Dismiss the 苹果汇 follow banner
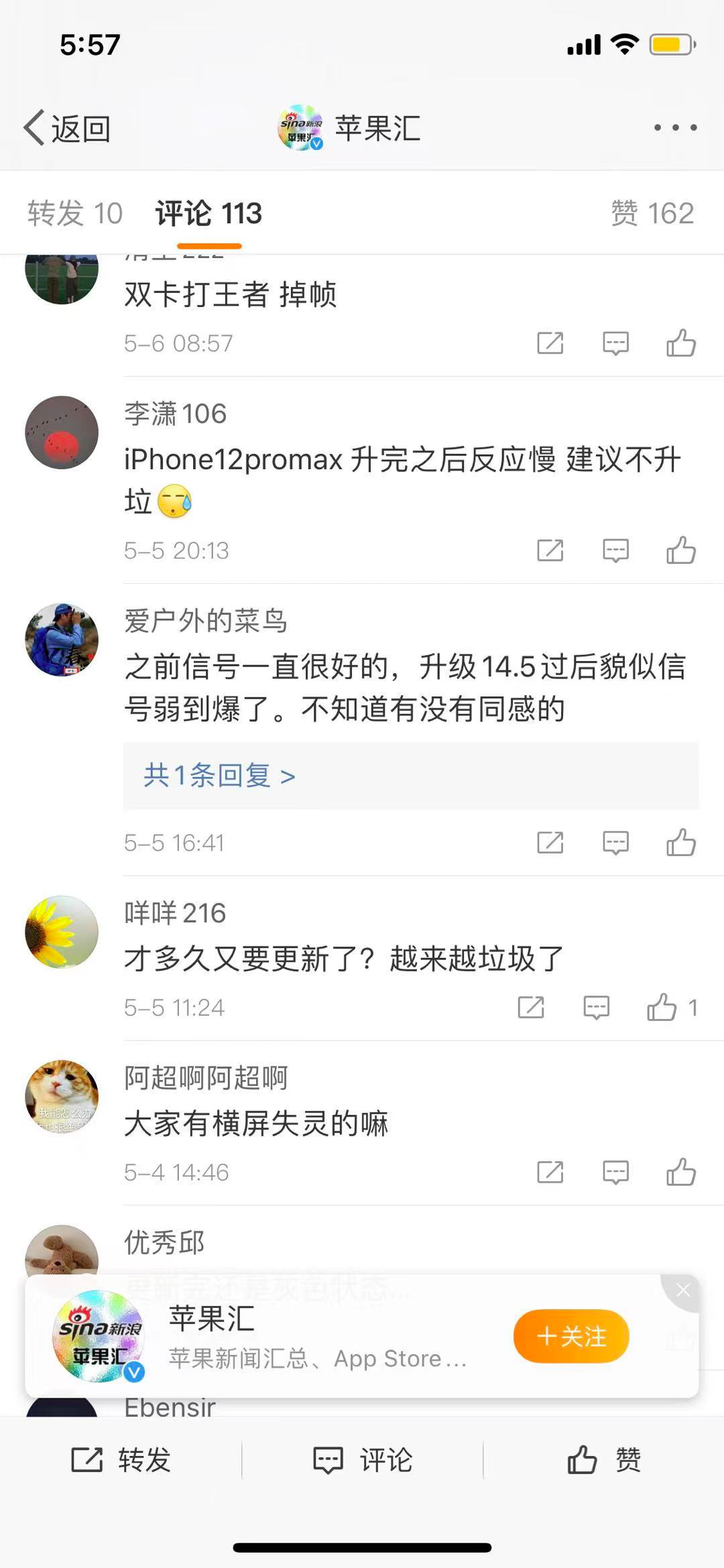 pos(683,1290)
